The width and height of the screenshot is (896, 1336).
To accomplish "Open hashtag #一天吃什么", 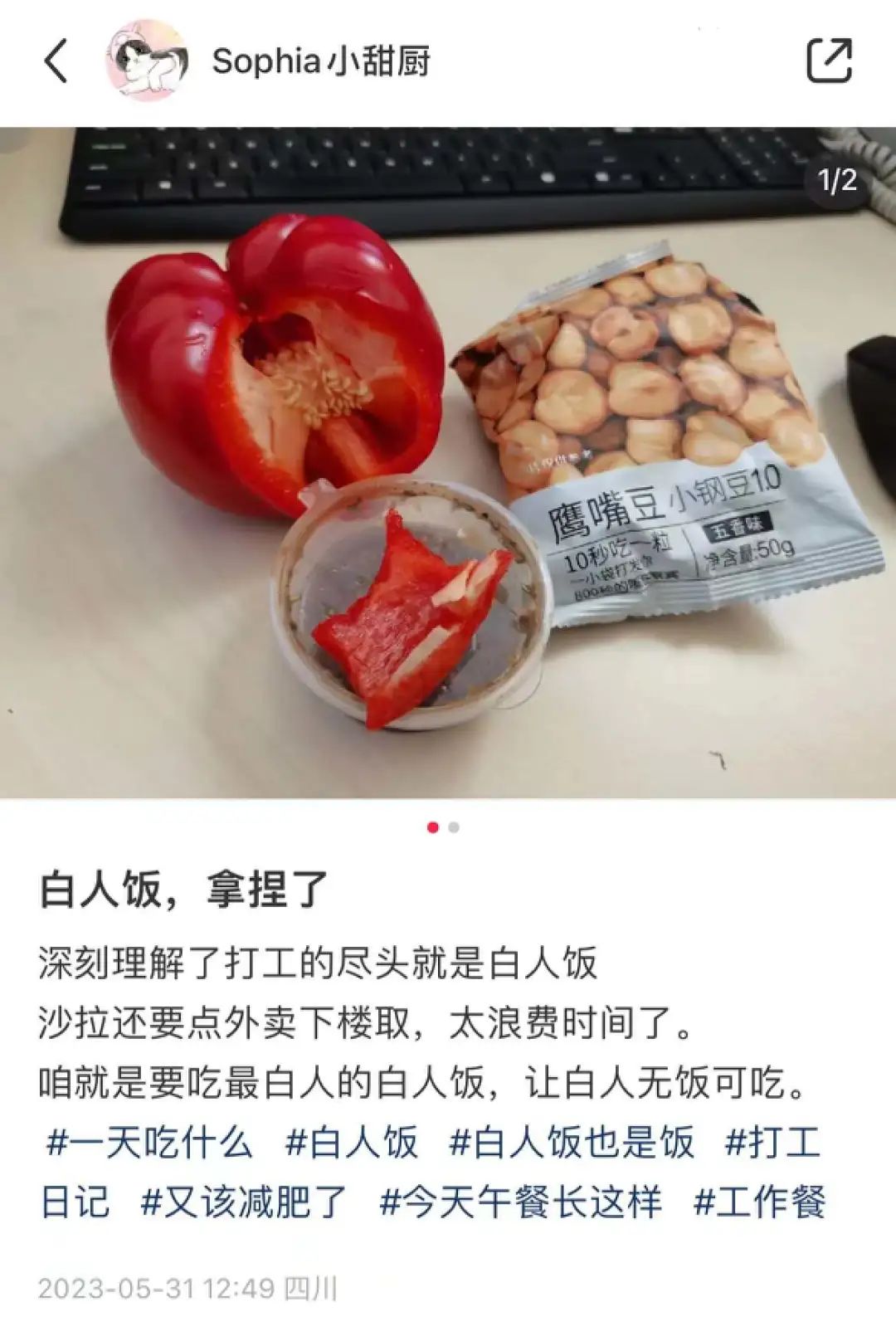I will (x=149, y=1143).
